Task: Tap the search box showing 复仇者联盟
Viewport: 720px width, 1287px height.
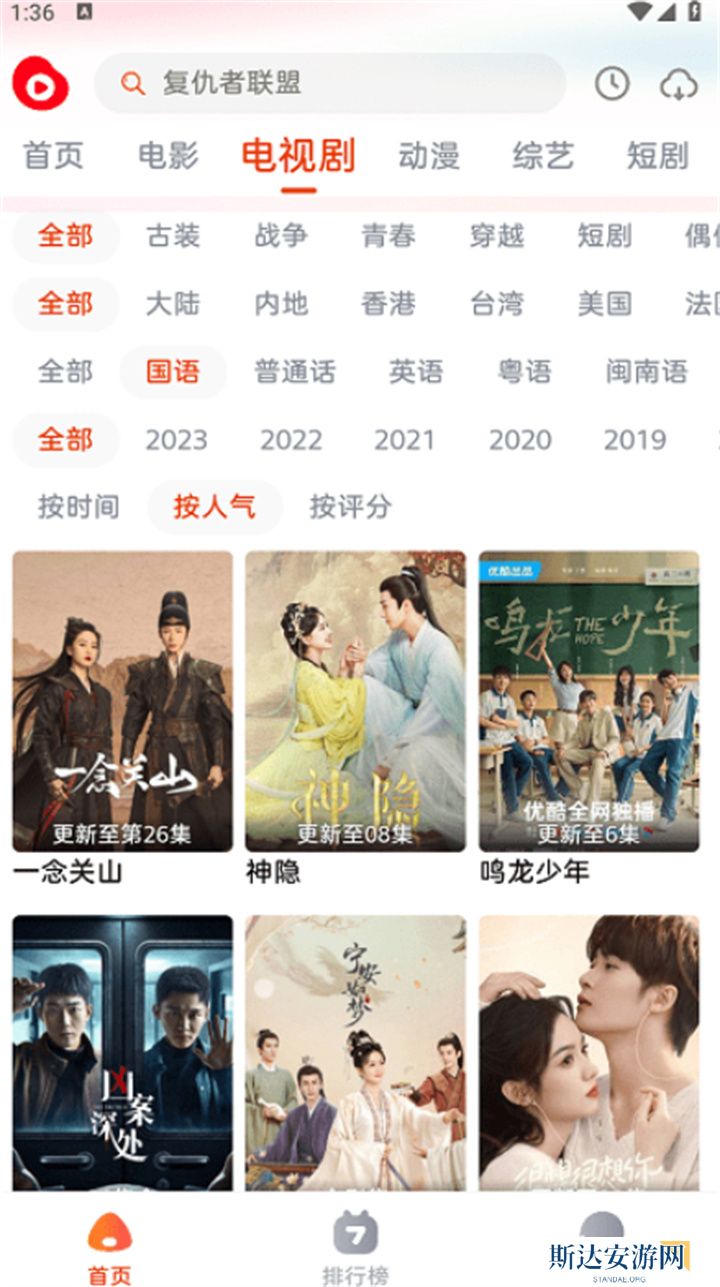Action: click(x=330, y=83)
